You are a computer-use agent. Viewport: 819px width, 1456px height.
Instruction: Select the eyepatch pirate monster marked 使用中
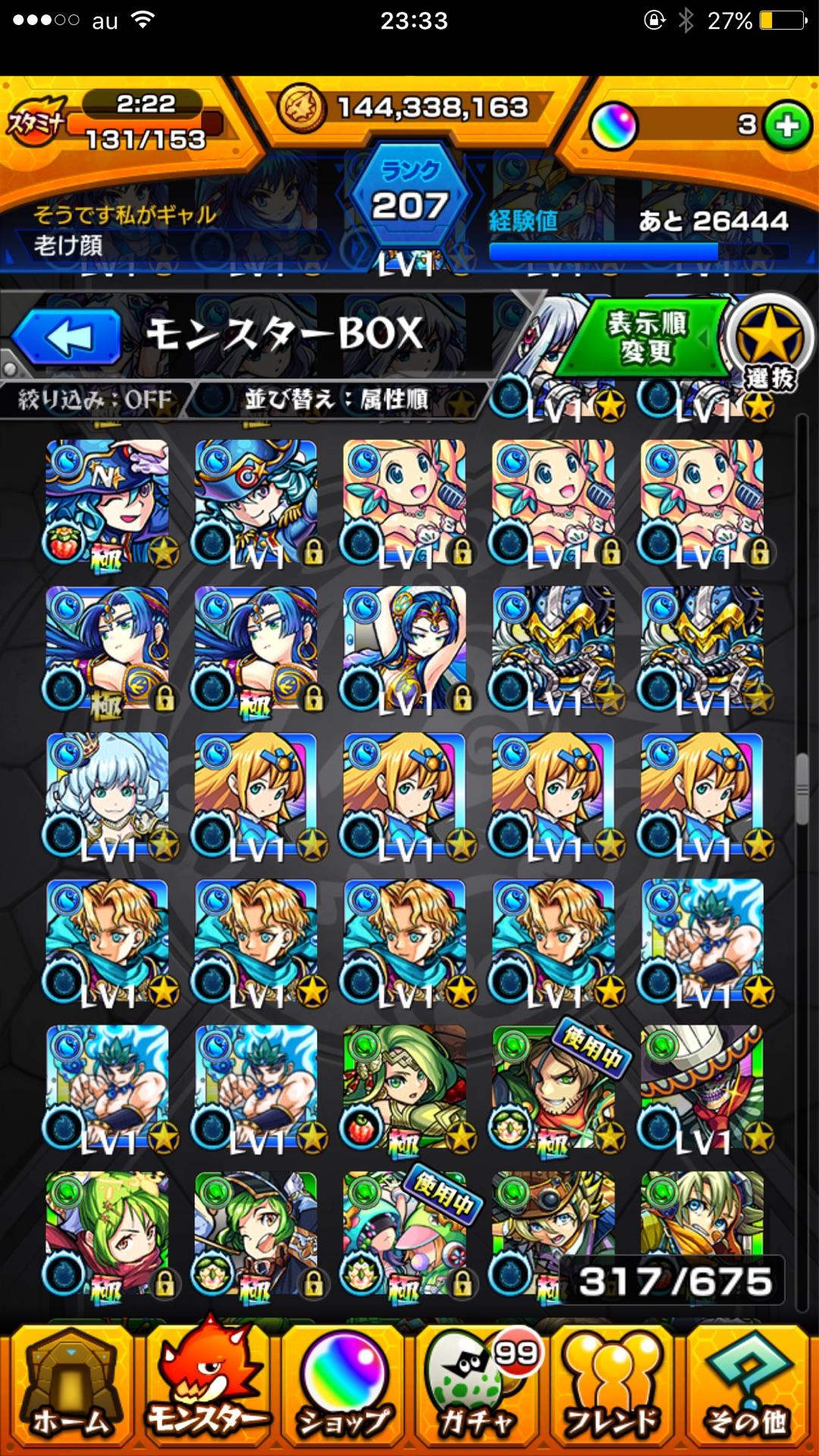pos(554,1086)
